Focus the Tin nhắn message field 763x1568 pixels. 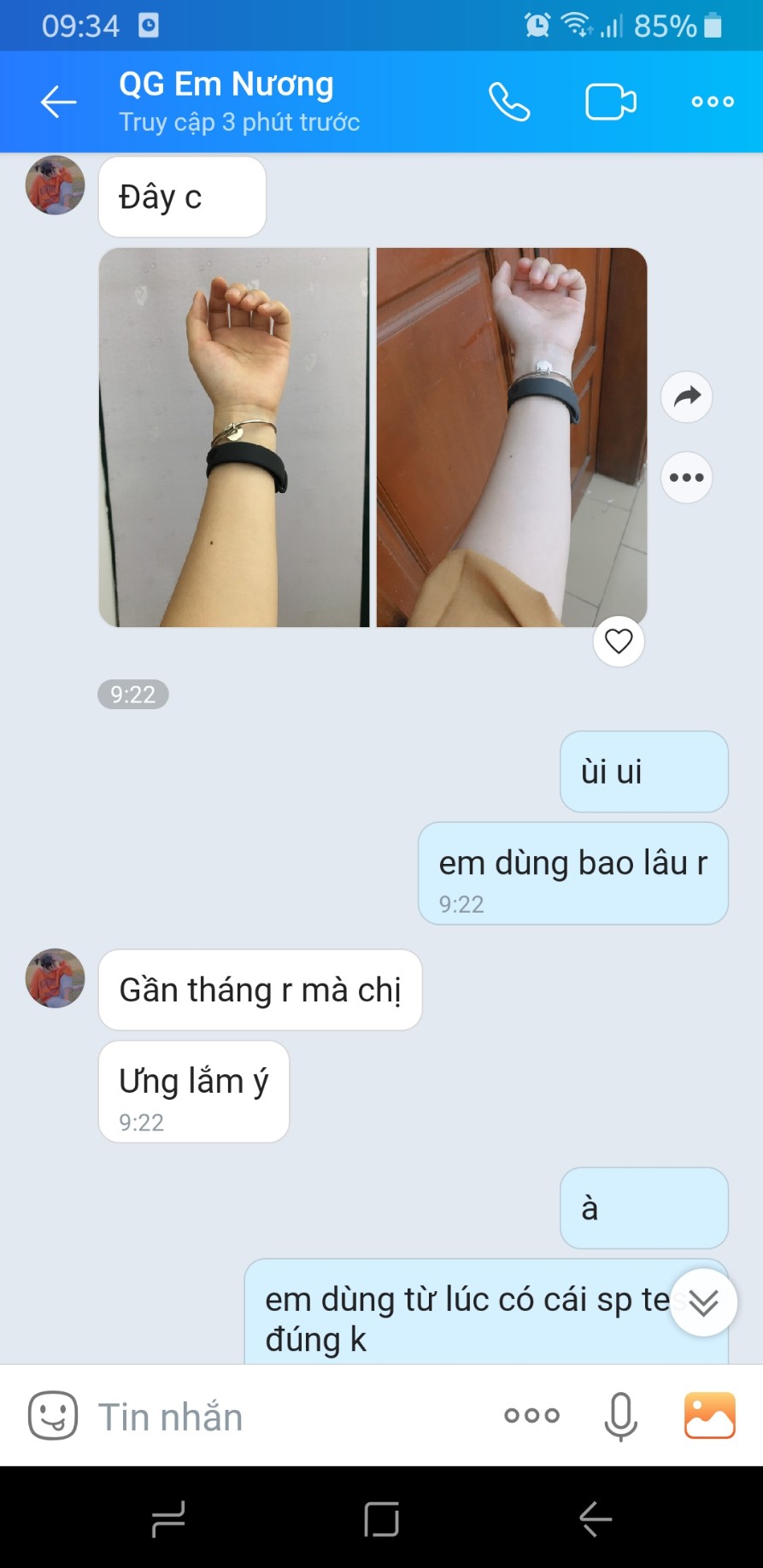282,1416
